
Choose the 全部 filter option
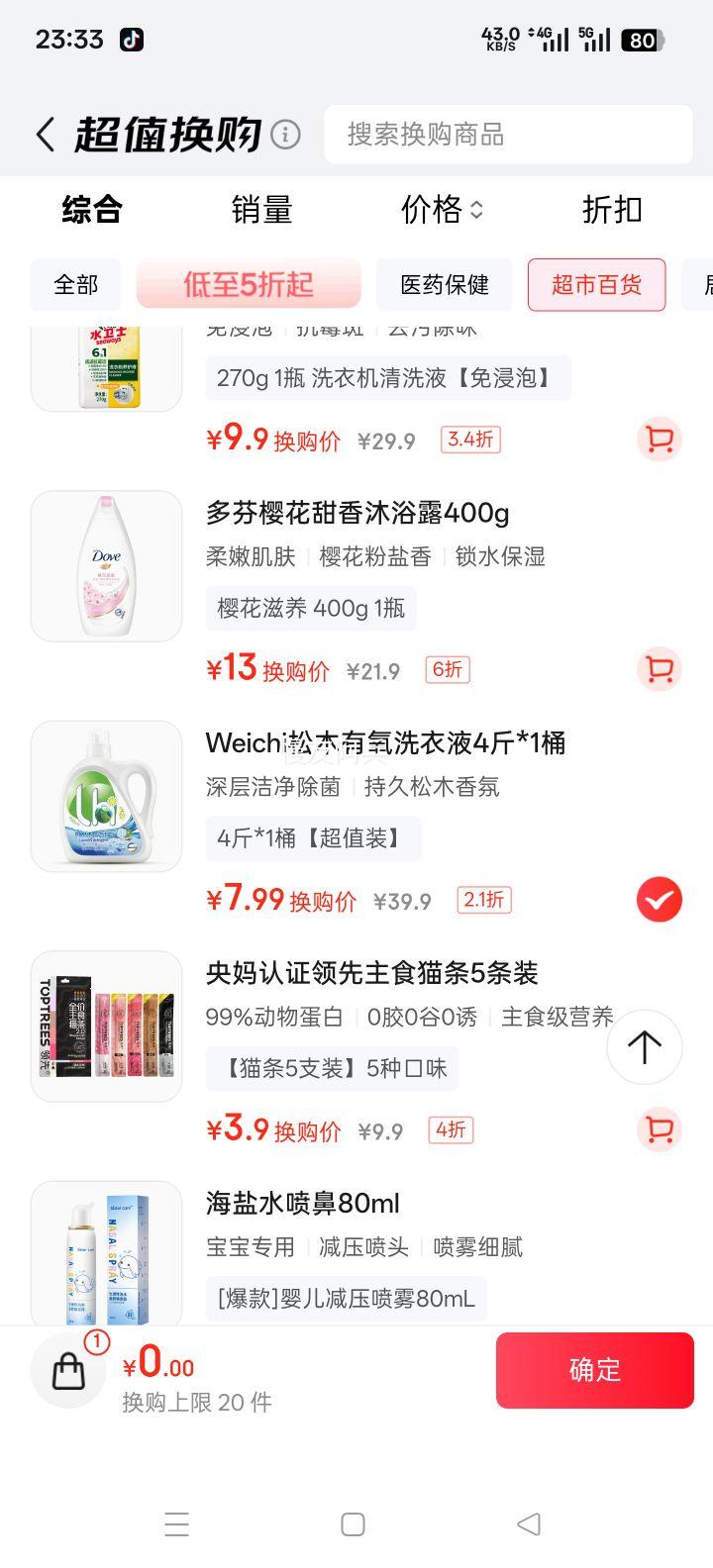pos(75,285)
